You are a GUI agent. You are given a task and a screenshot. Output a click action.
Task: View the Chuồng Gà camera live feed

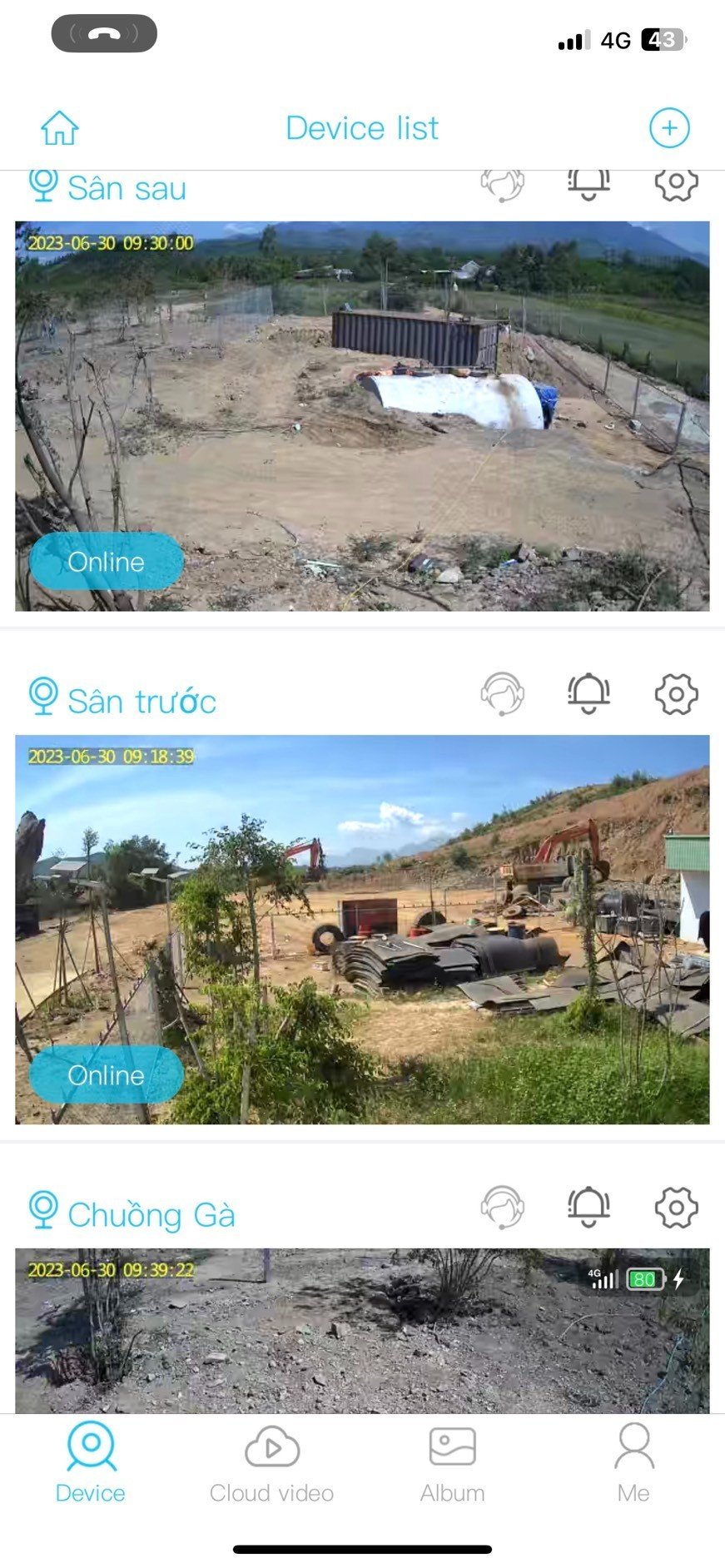coord(362,1332)
